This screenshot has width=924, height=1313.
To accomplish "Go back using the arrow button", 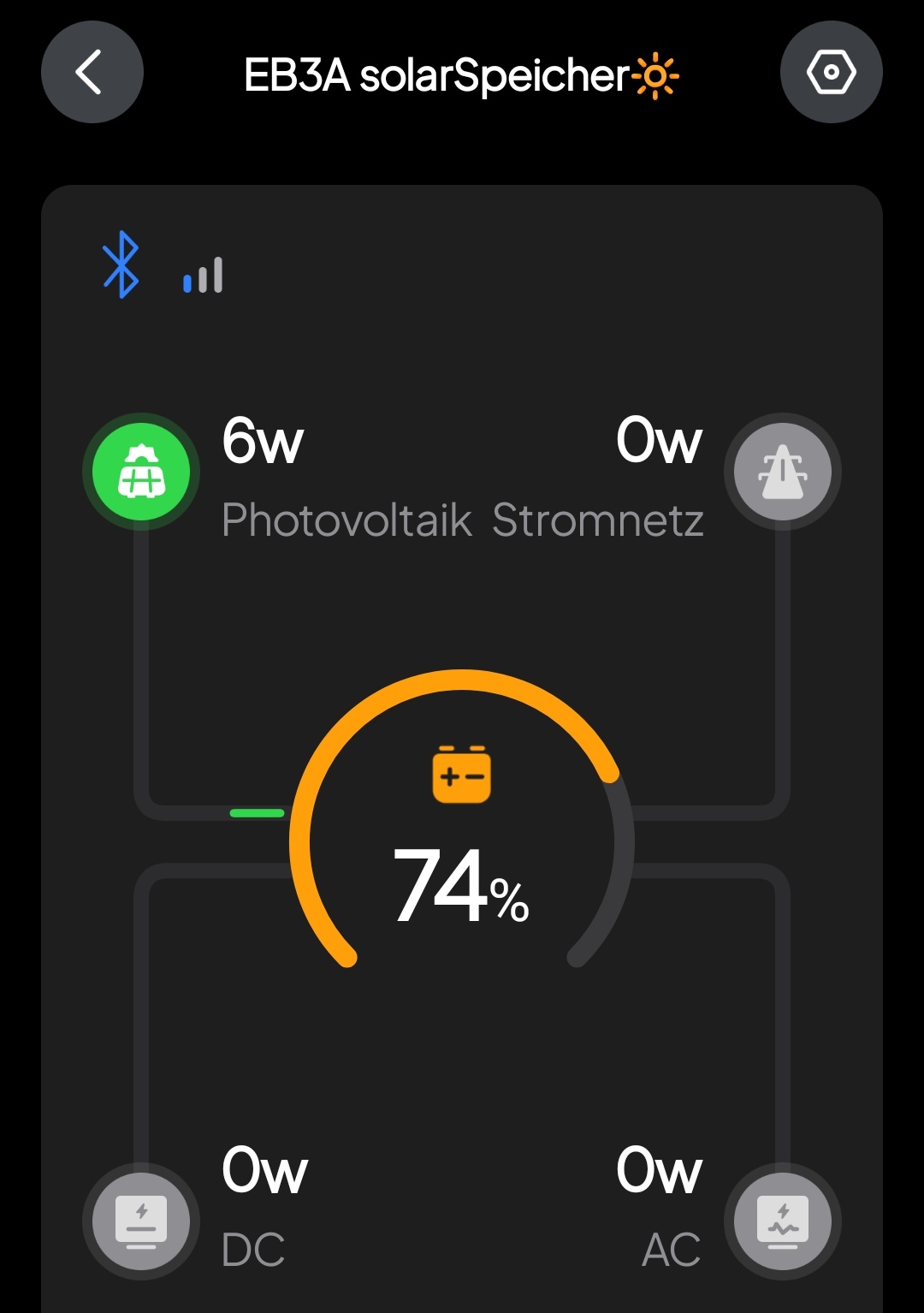I will (x=92, y=73).
